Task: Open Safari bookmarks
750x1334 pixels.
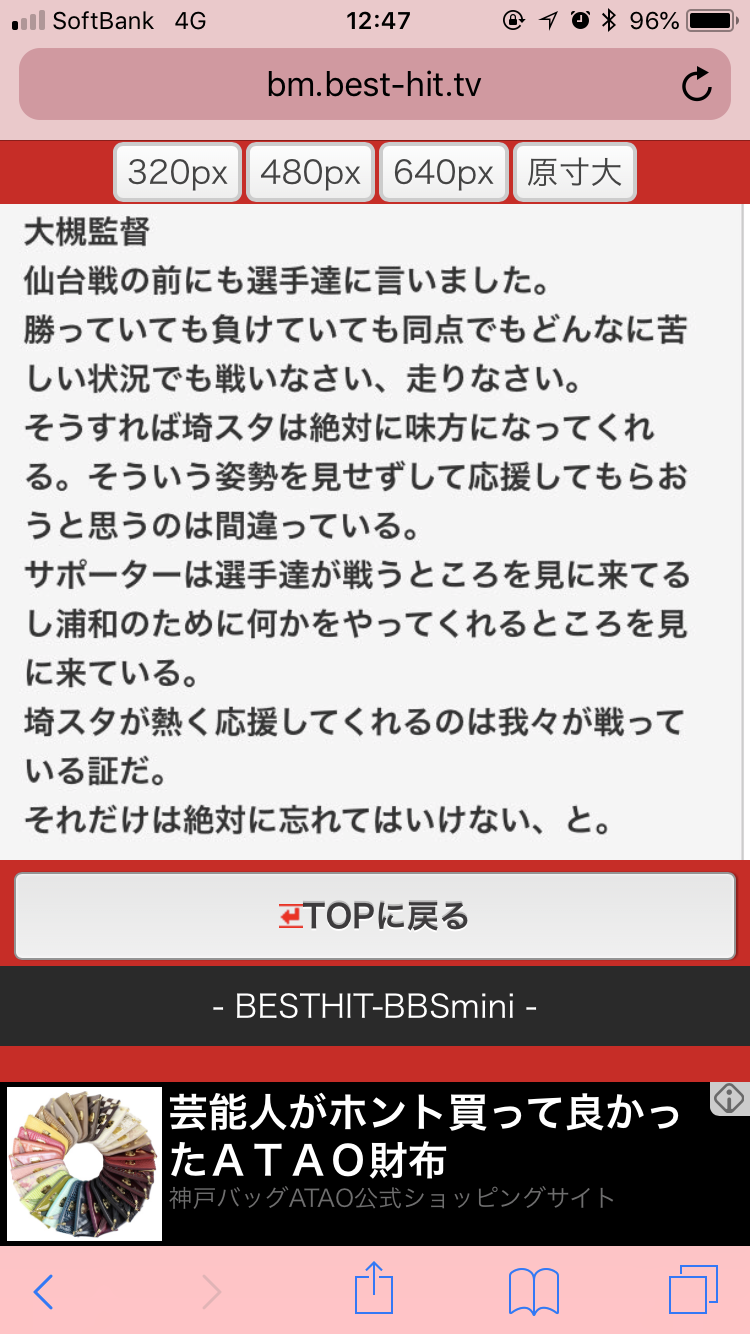Action: click(534, 1292)
